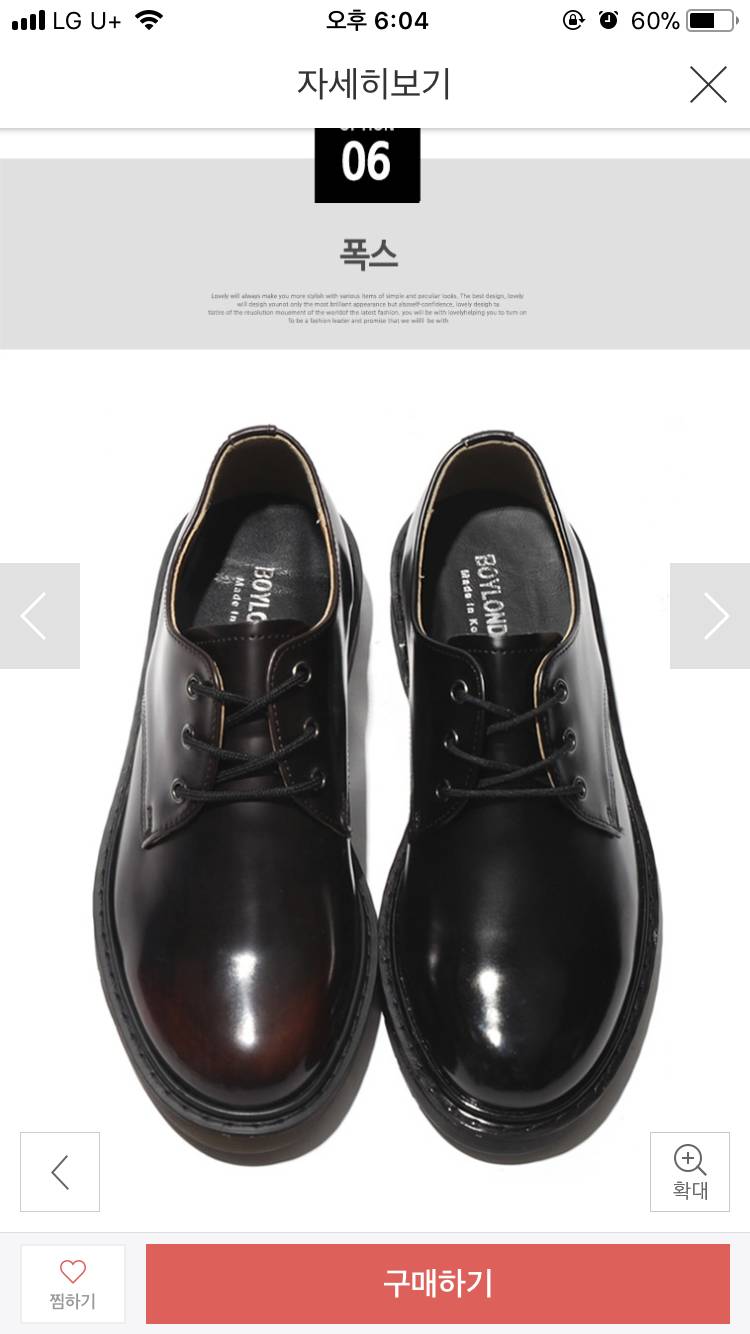Go to the next image with the right gray arrow
The height and width of the screenshot is (1334, 750).
710,616
